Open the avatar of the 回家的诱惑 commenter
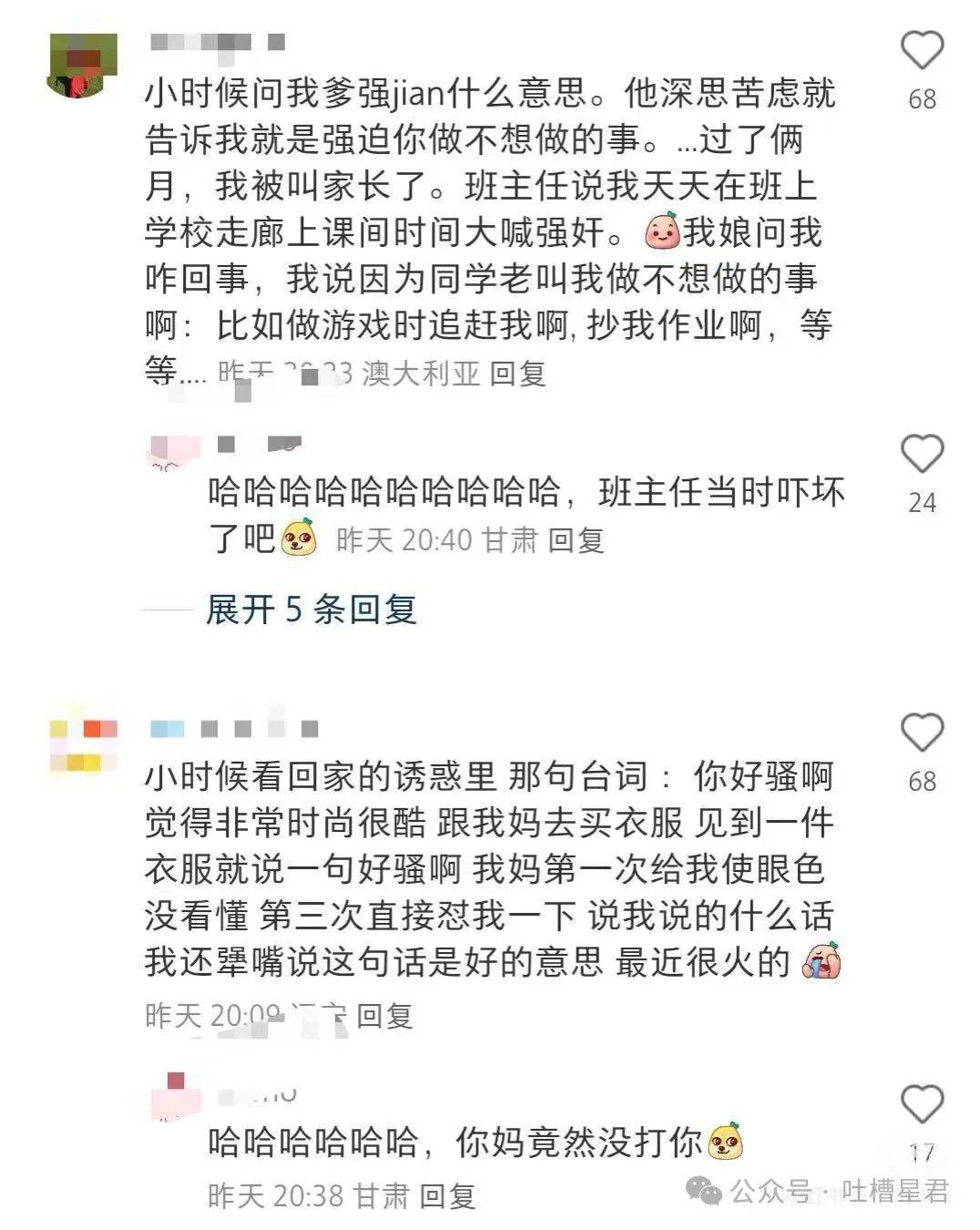980x1230 pixels. [83, 743]
